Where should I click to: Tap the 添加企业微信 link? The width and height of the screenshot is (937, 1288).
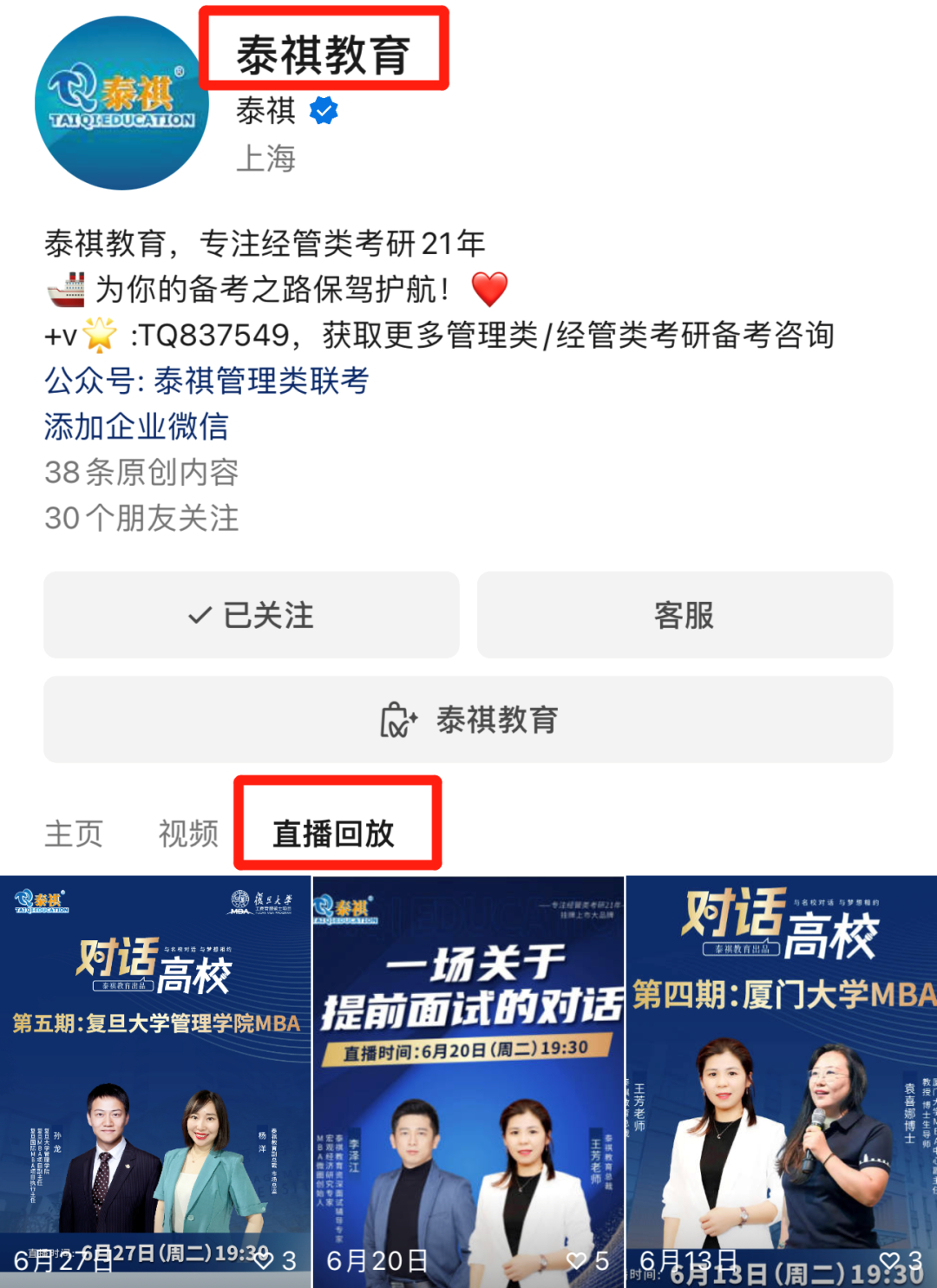point(136,427)
